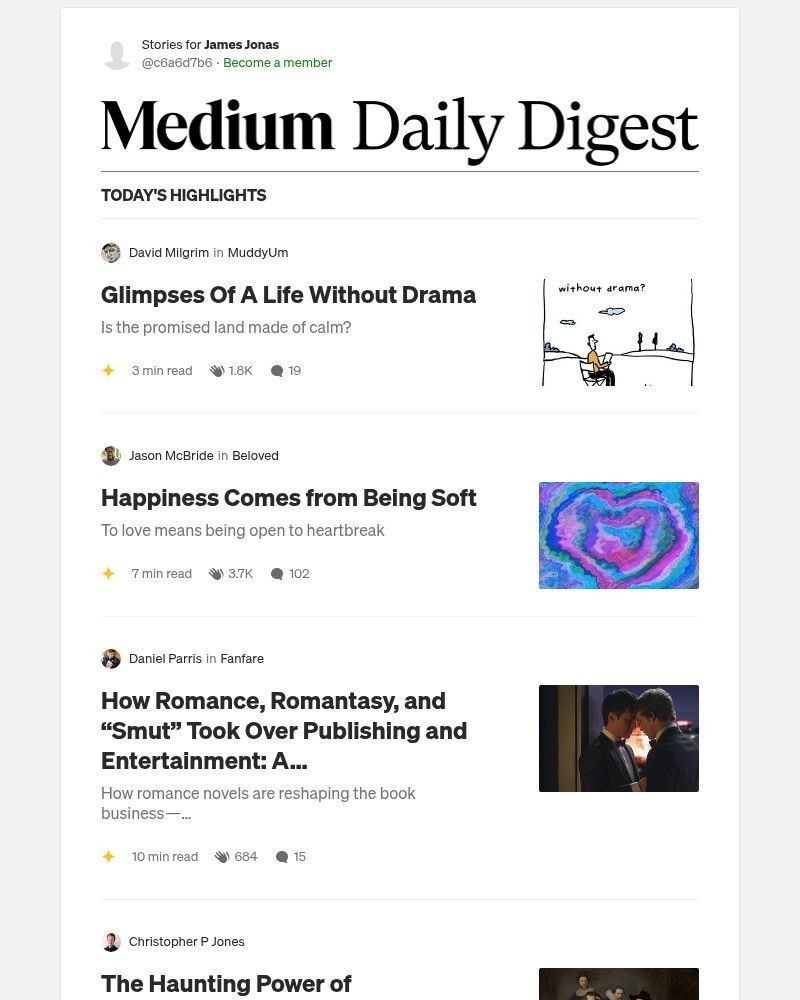Open the Fanfare publication link

click(242, 658)
